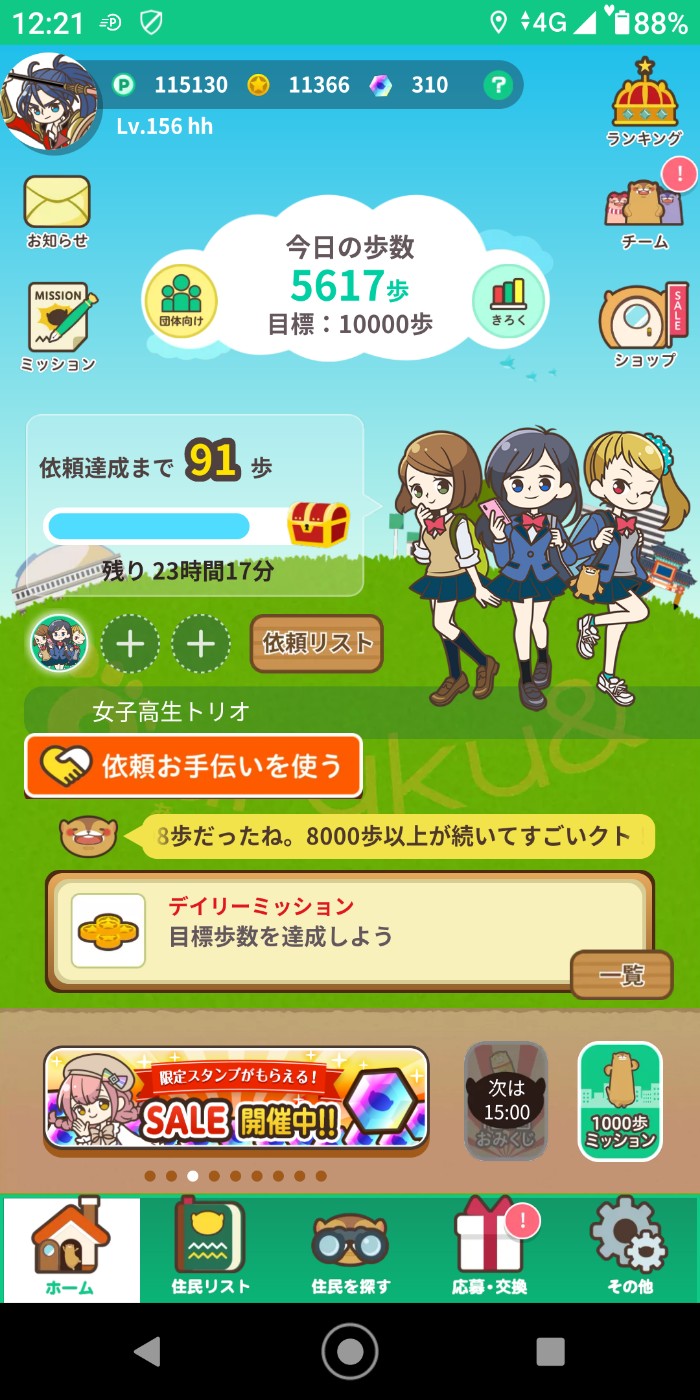Switch to 住民リスト tab
This screenshot has height=1400, width=700.
click(210, 1248)
